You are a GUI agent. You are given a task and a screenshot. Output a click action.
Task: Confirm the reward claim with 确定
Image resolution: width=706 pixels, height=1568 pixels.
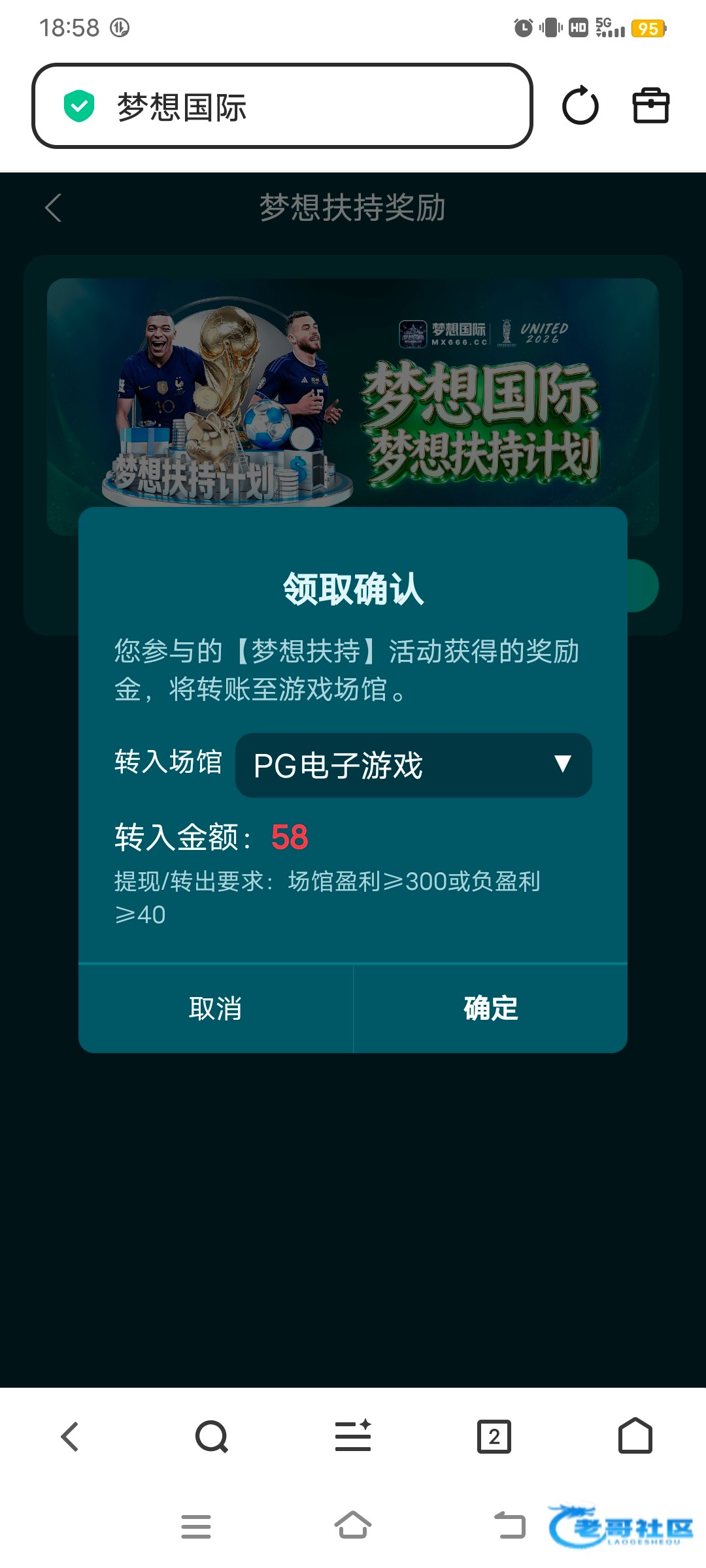(x=490, y=1008)
